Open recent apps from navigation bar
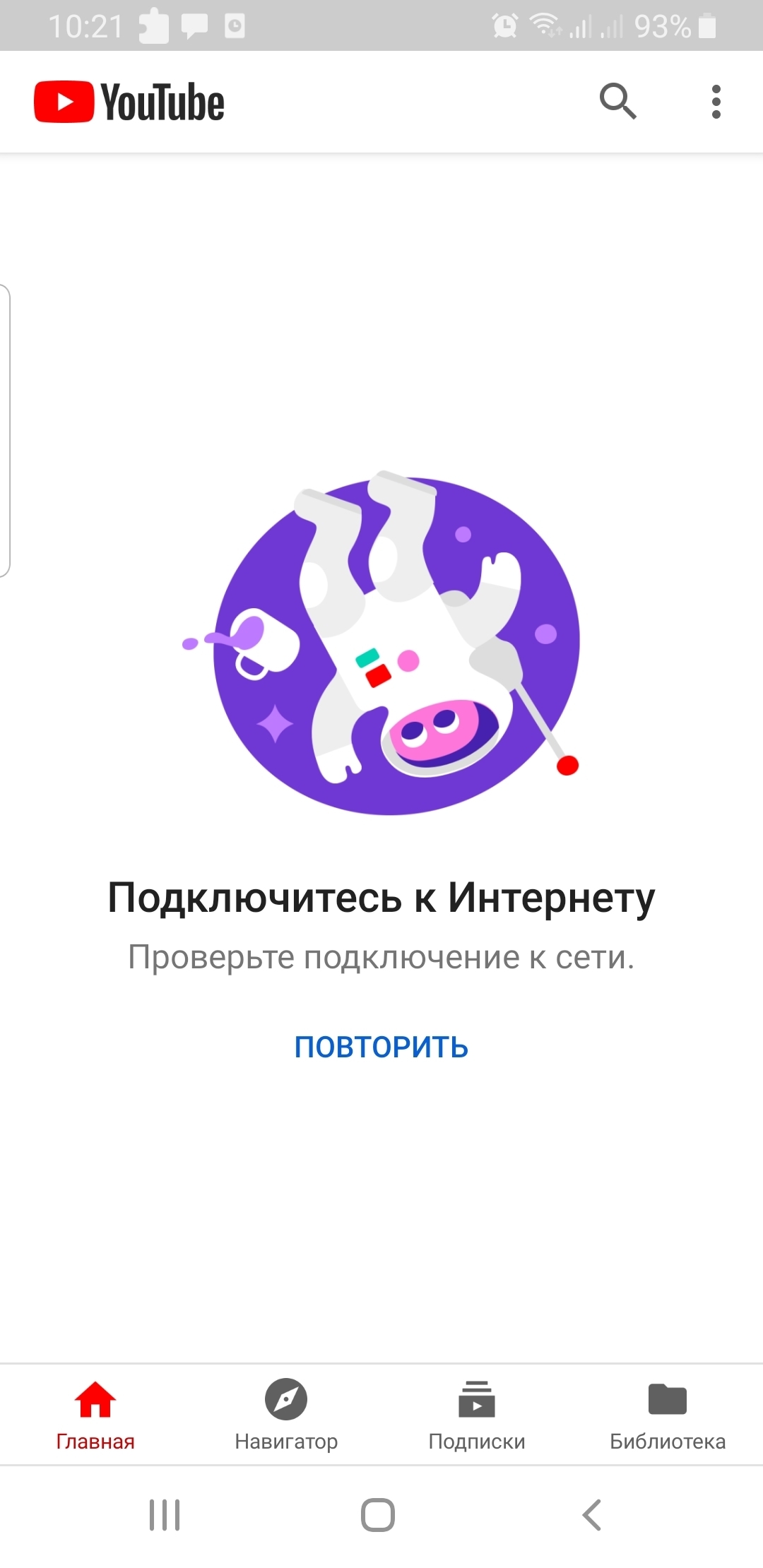This screenshot has height=1568, width=763. pyautogui.click(x=165, y=1514)
